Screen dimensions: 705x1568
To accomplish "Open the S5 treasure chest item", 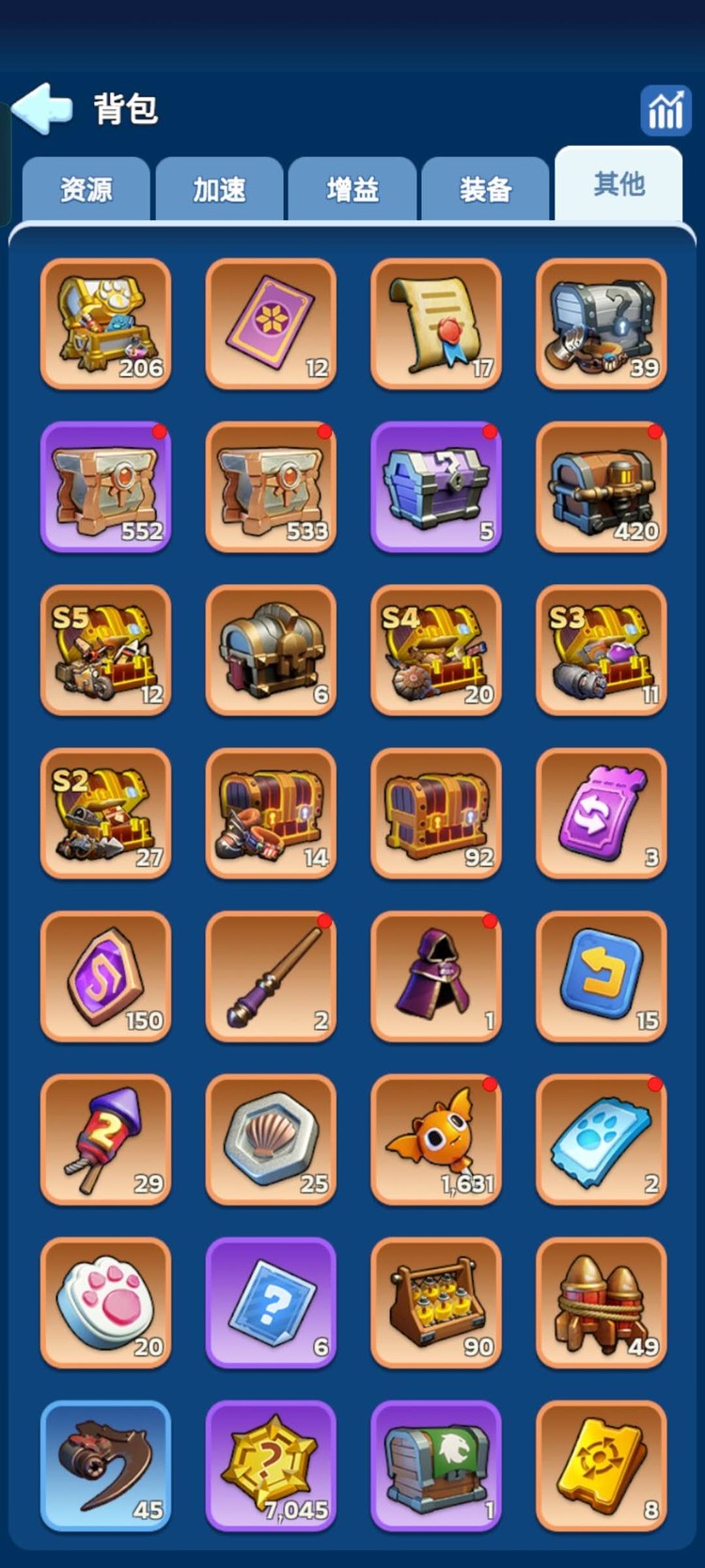I will 106,650.
